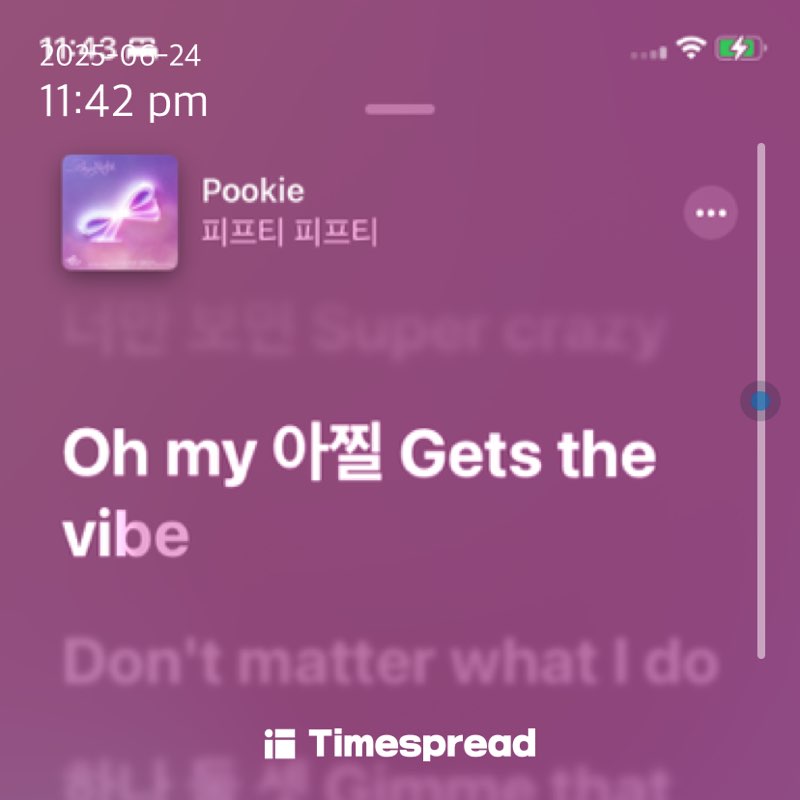
Task: Tap the blue knob on the vertical slider
Action: 760,401
